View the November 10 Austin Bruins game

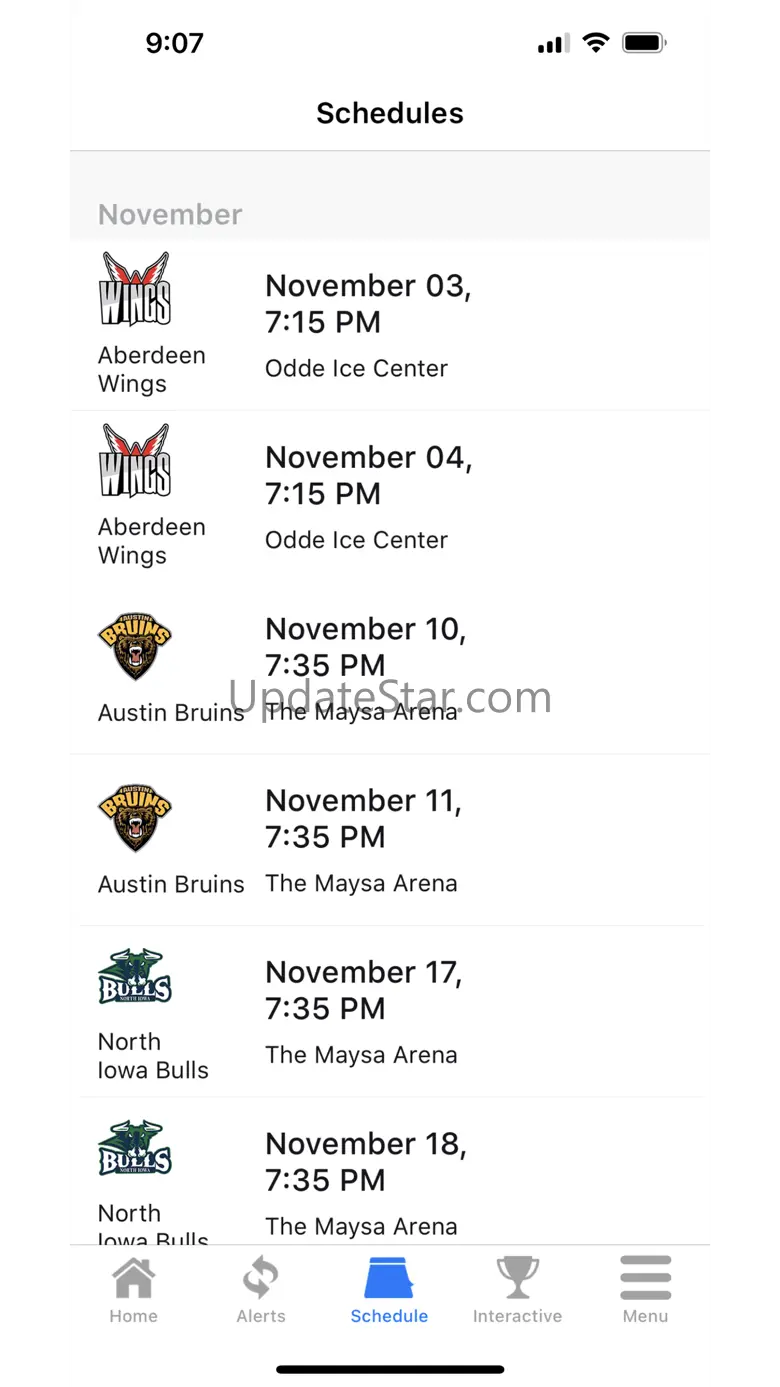tap(390, 668)
